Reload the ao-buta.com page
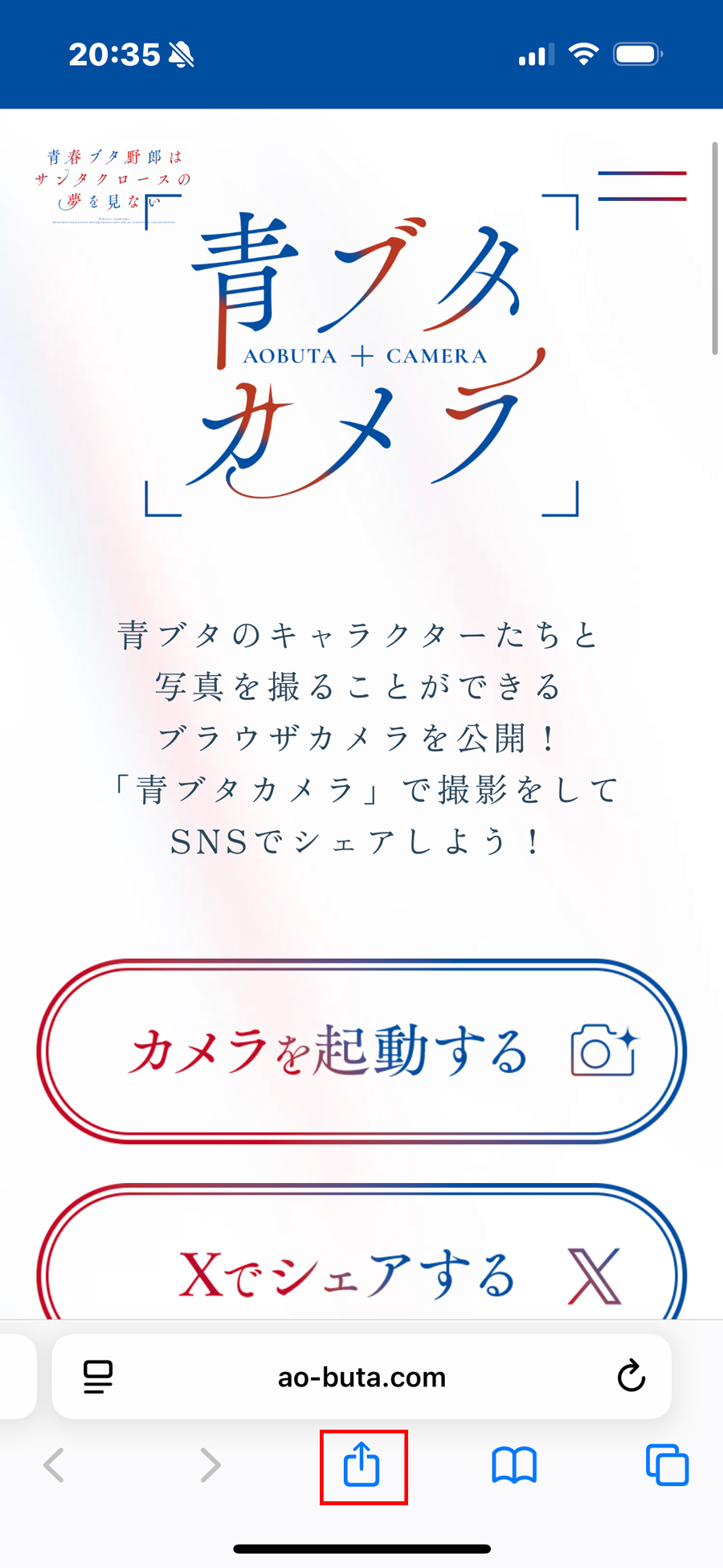 631,1377
